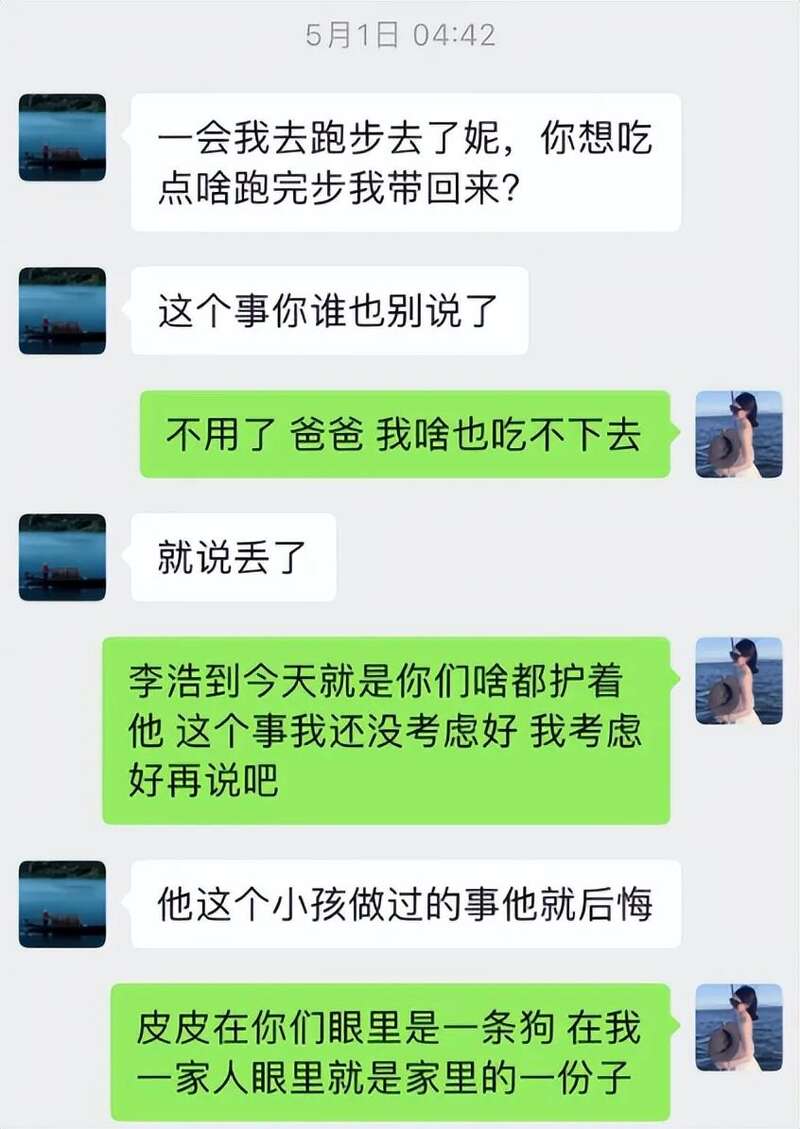Screen dimensions: 800x1129
Task: Open the avatar next to the '李浩到今天' message
Action: pyautogui.click(x=738, y=680)
